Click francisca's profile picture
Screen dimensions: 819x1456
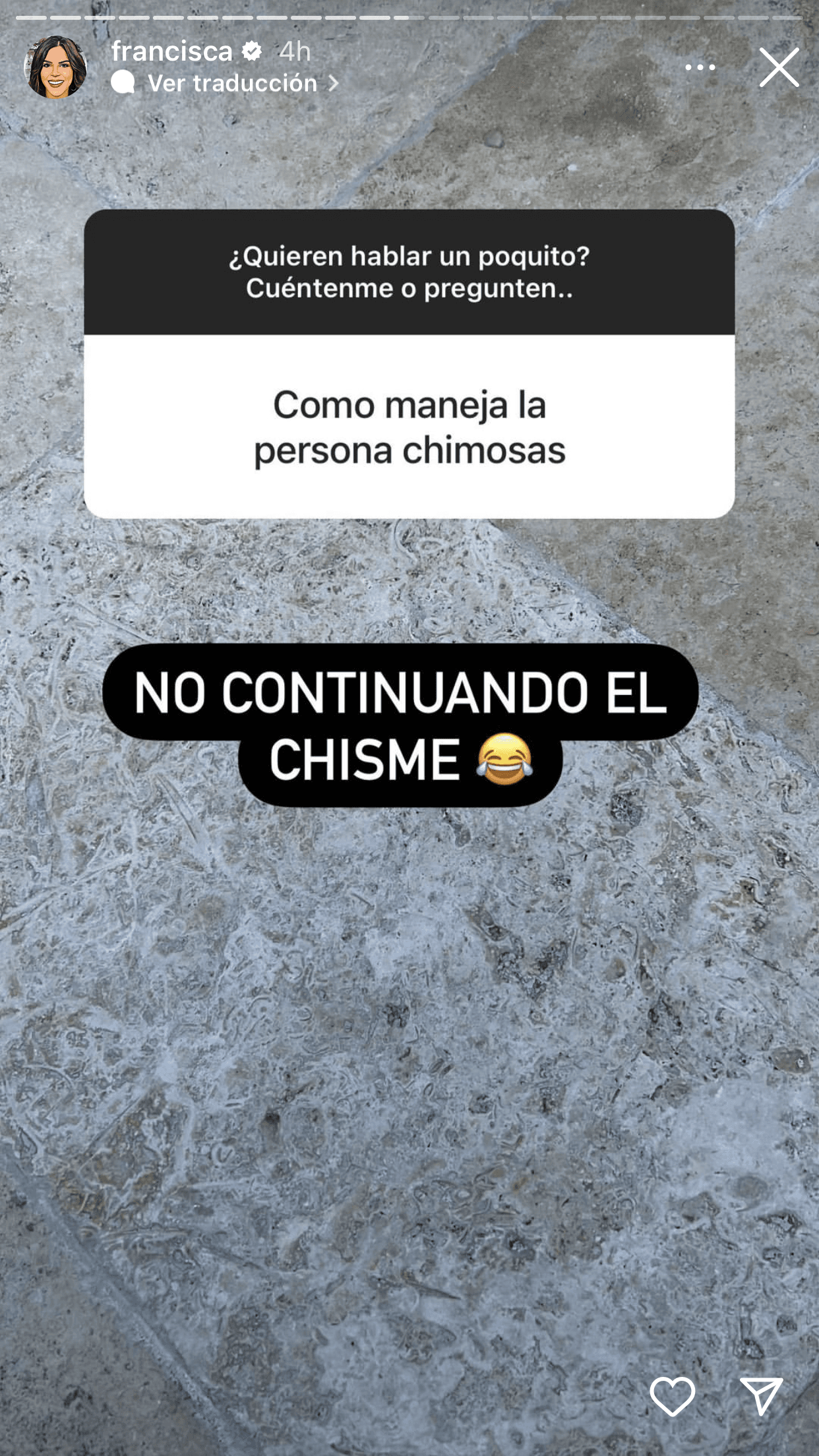(56, 66)
